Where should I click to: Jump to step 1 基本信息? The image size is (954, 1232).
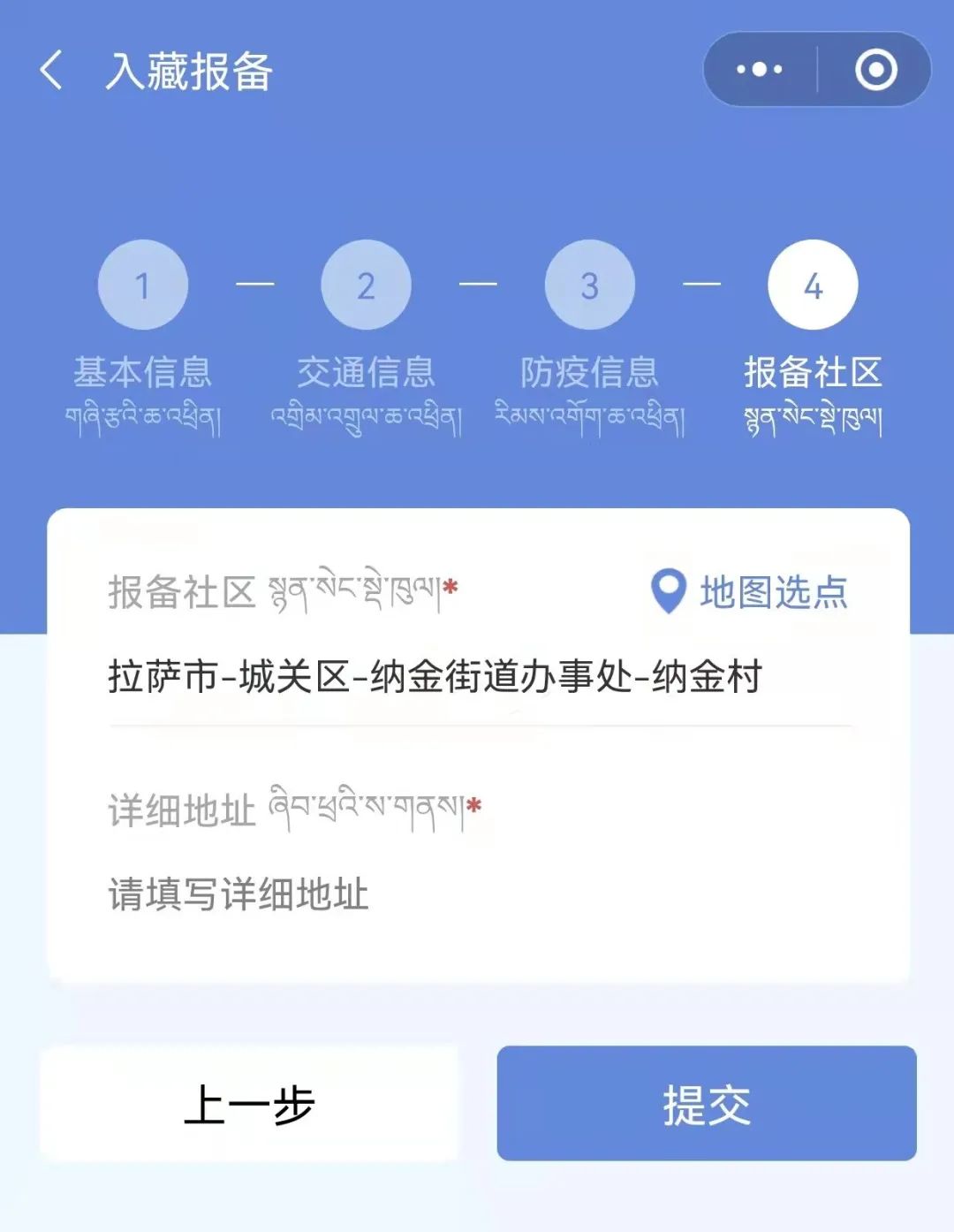tap(143, 285)
